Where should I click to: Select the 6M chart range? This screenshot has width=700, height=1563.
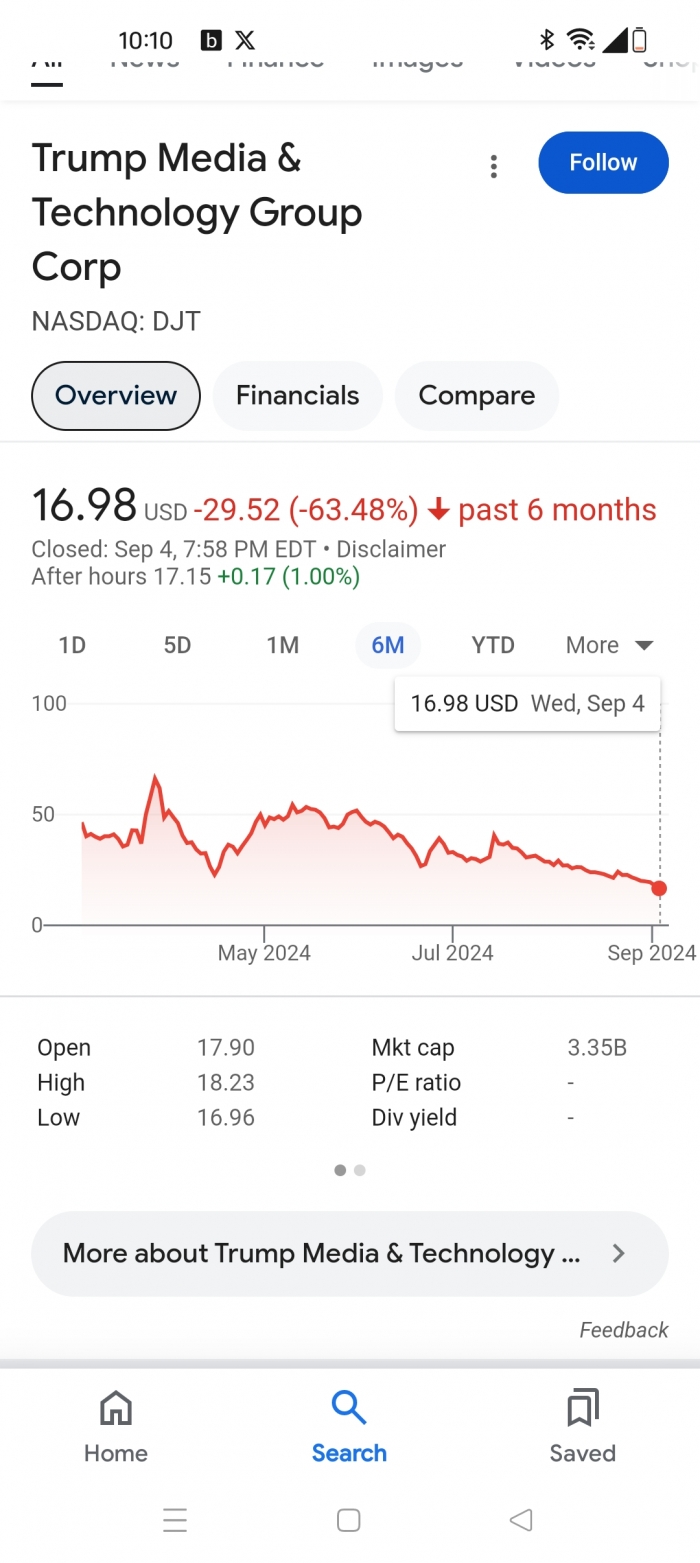(388, 645)
